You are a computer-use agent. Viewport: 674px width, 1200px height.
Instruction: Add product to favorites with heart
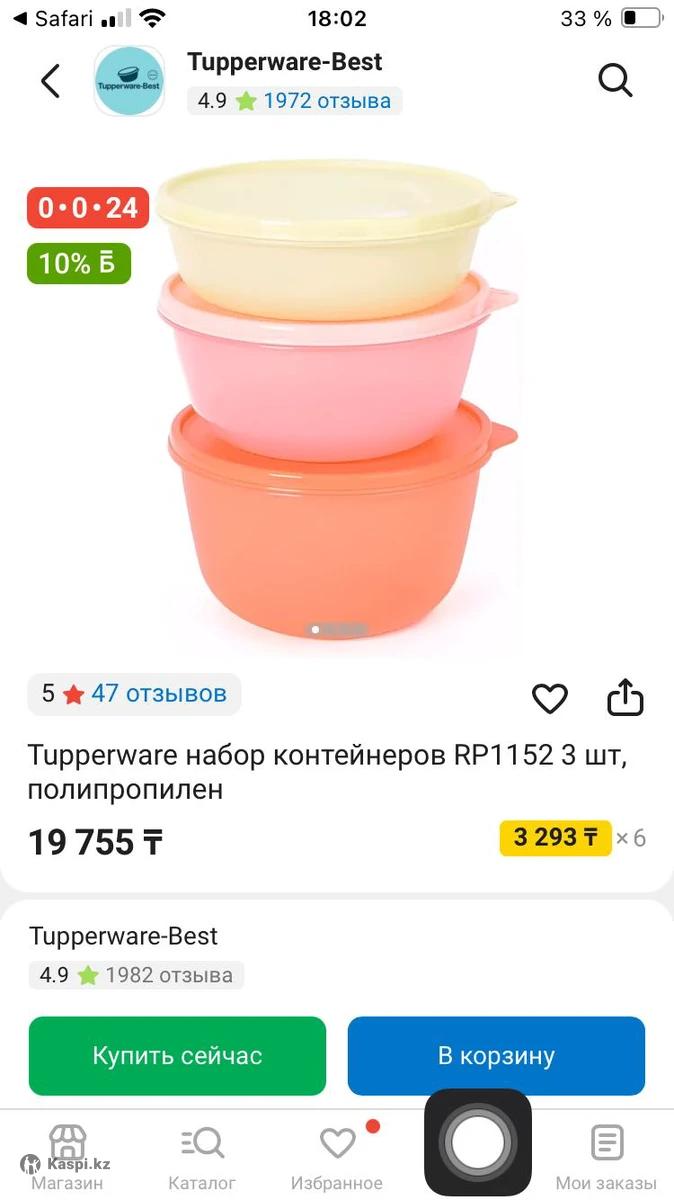(549, 698)
